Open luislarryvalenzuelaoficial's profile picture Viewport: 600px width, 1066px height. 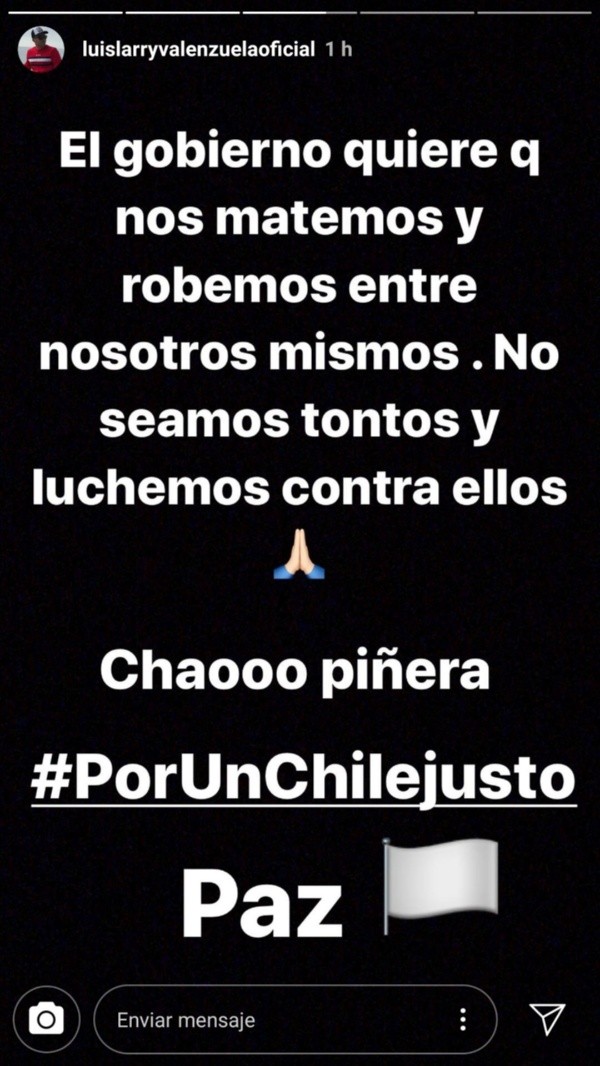[x=41, y=49]
